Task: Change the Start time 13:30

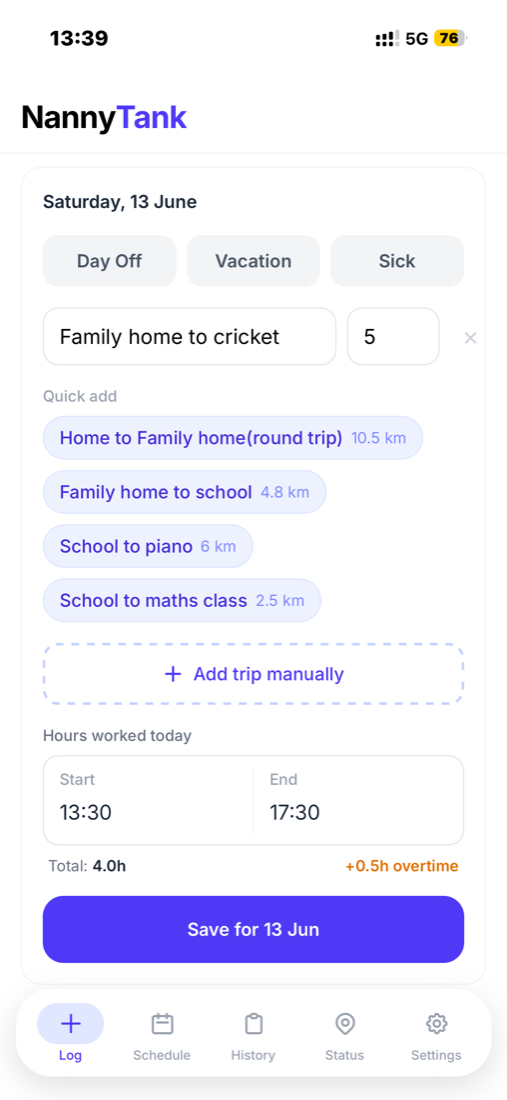Action: (x=149, y=800)
